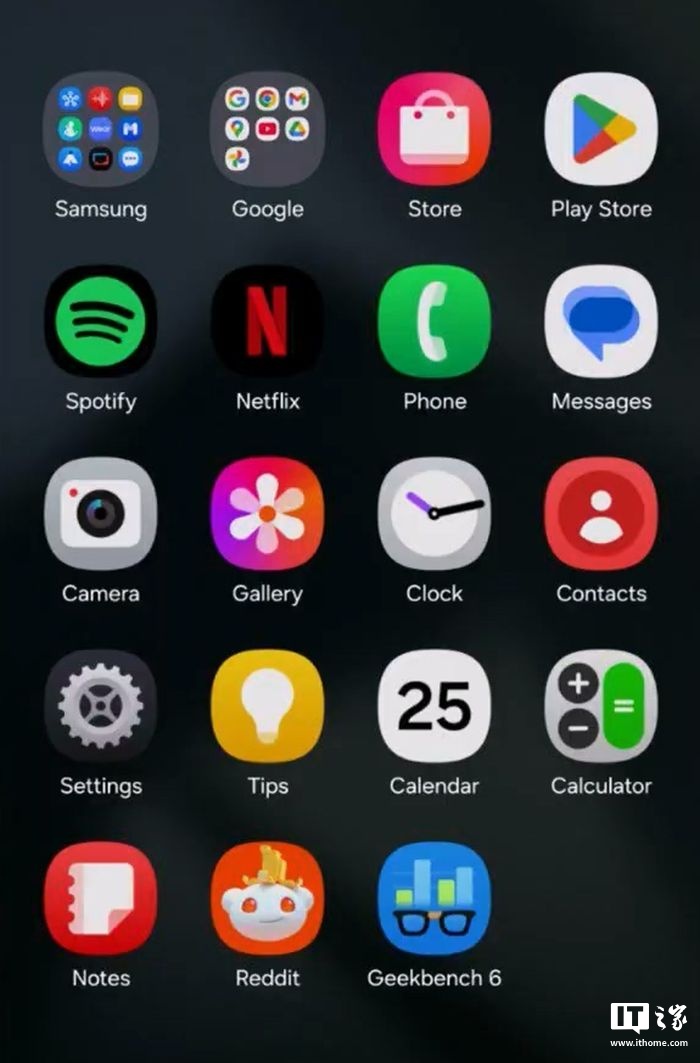Launch Reddit
Viewport: 700px width, 1063px height.
pyautogui.click(x=267, y=898)
